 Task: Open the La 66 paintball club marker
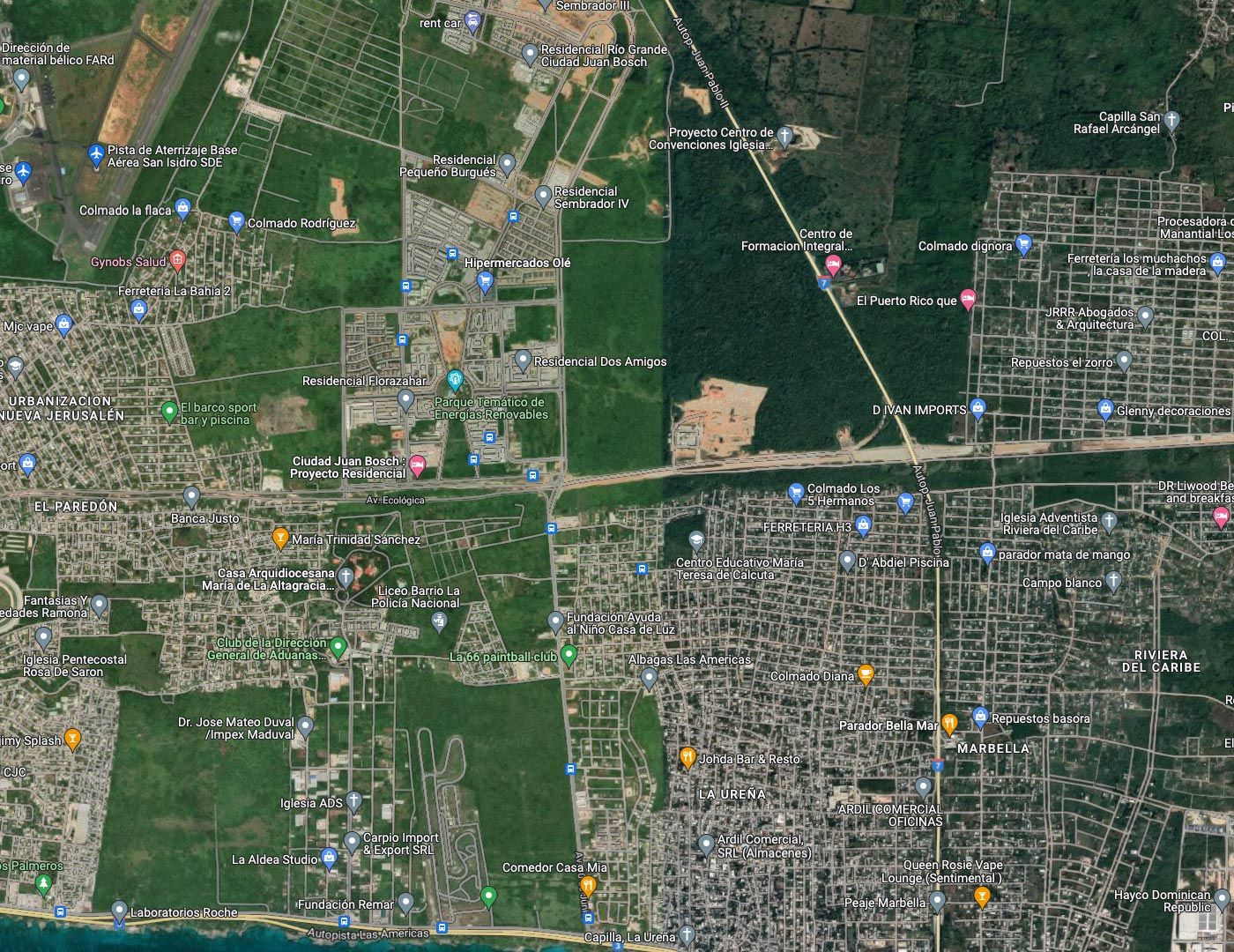point(569,654)
